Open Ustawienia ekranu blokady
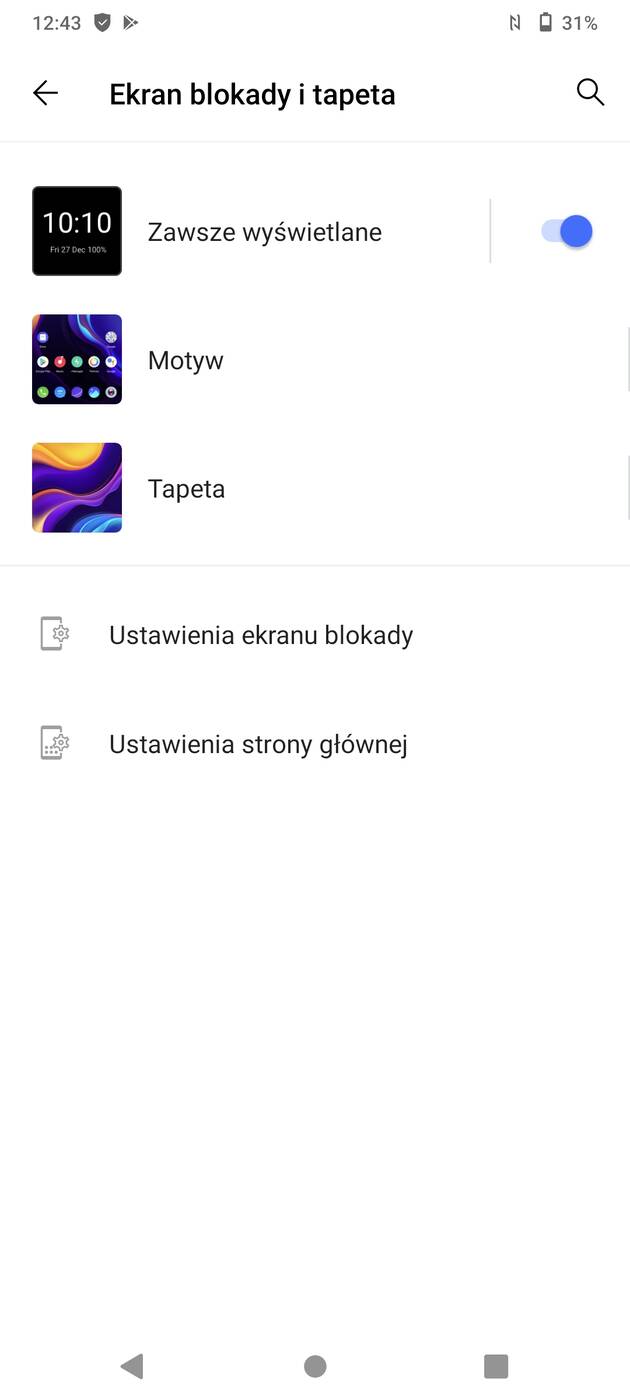This screenshot has height=1400, width=630. click(261, 635)
